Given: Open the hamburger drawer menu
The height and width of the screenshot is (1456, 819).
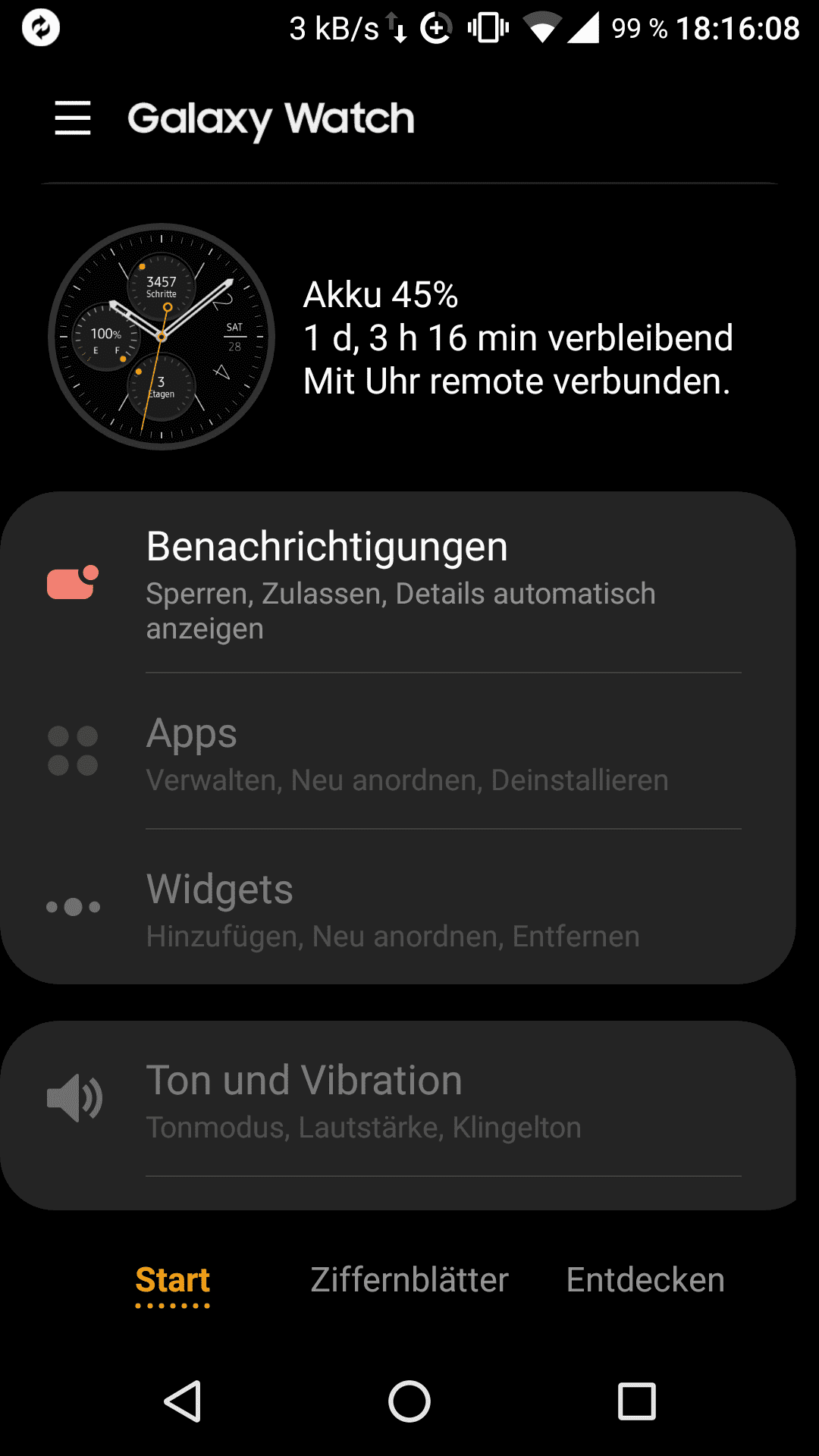Looking at the screenshot, I should tap(73, 118).
